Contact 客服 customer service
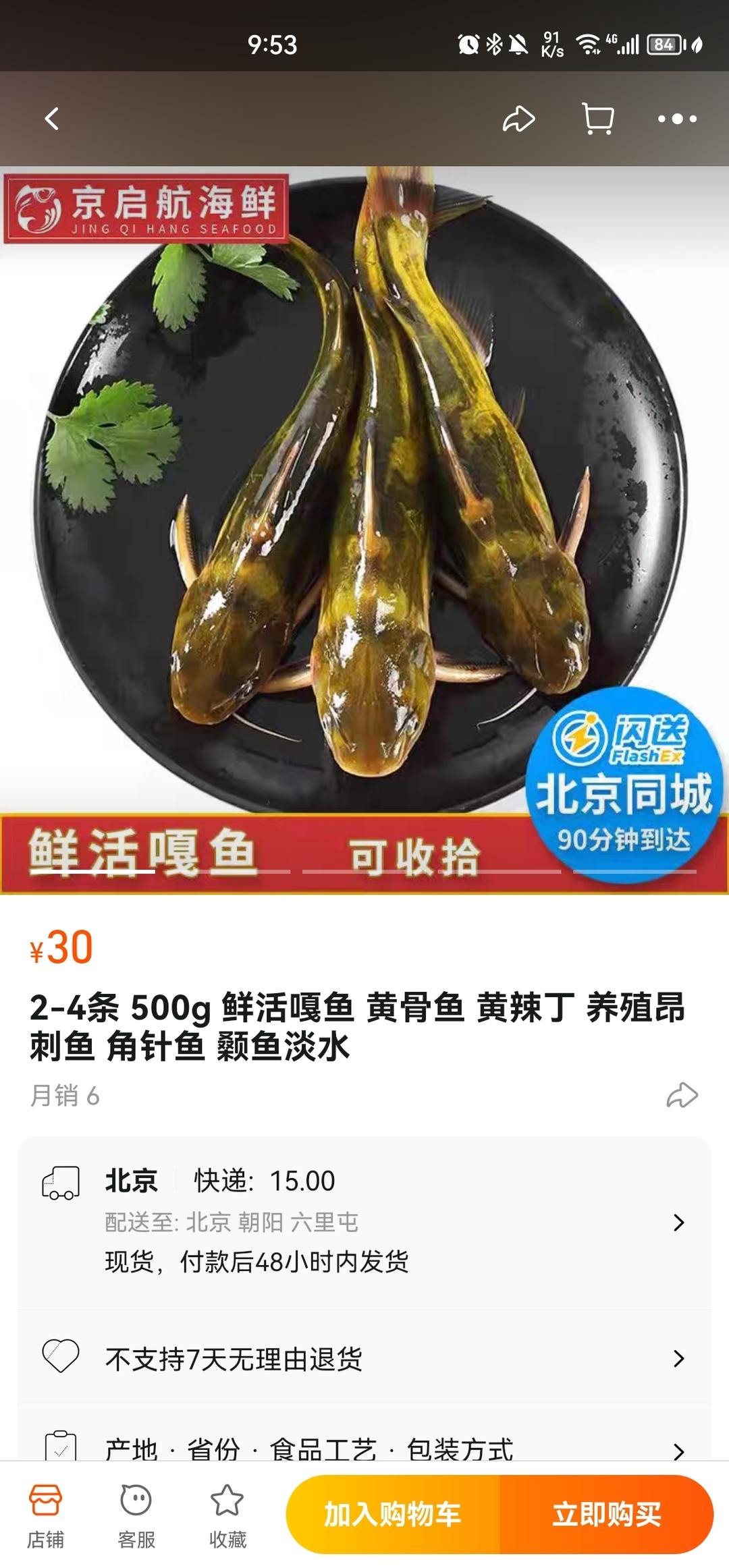729x1568 pixels. 136,1514
